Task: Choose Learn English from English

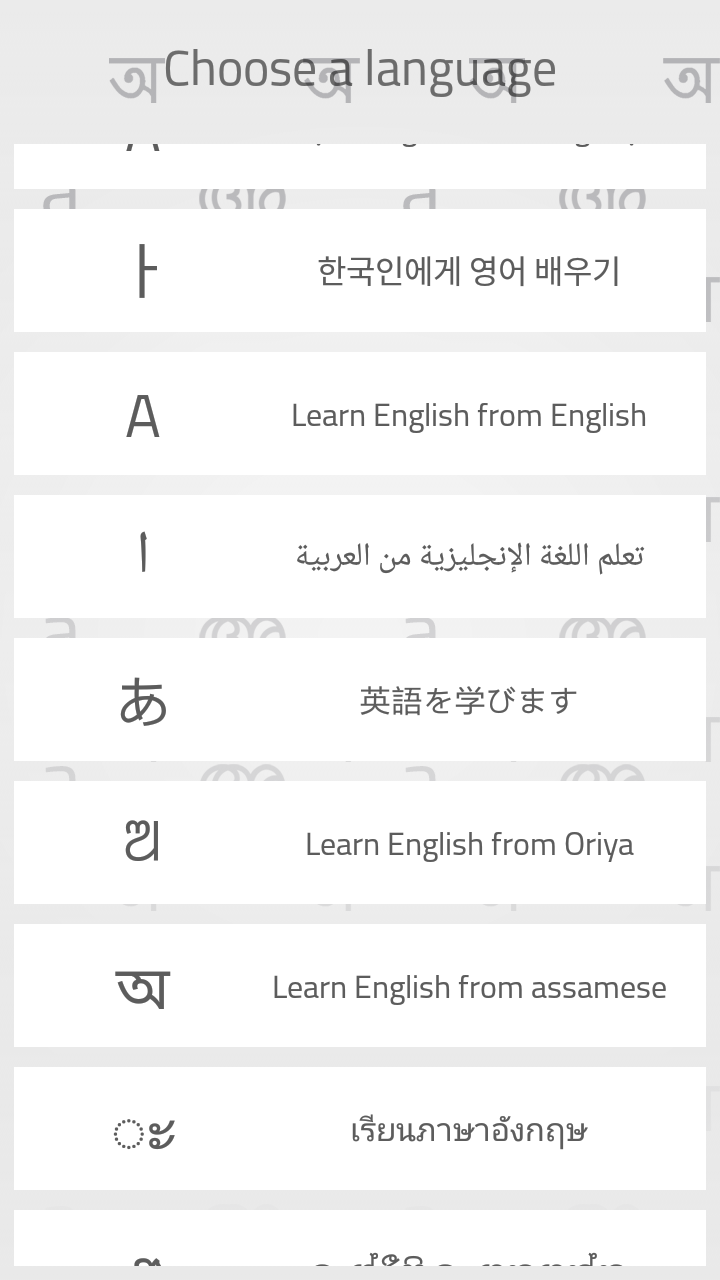Action: pyautogui.click(x=360, y=414)
